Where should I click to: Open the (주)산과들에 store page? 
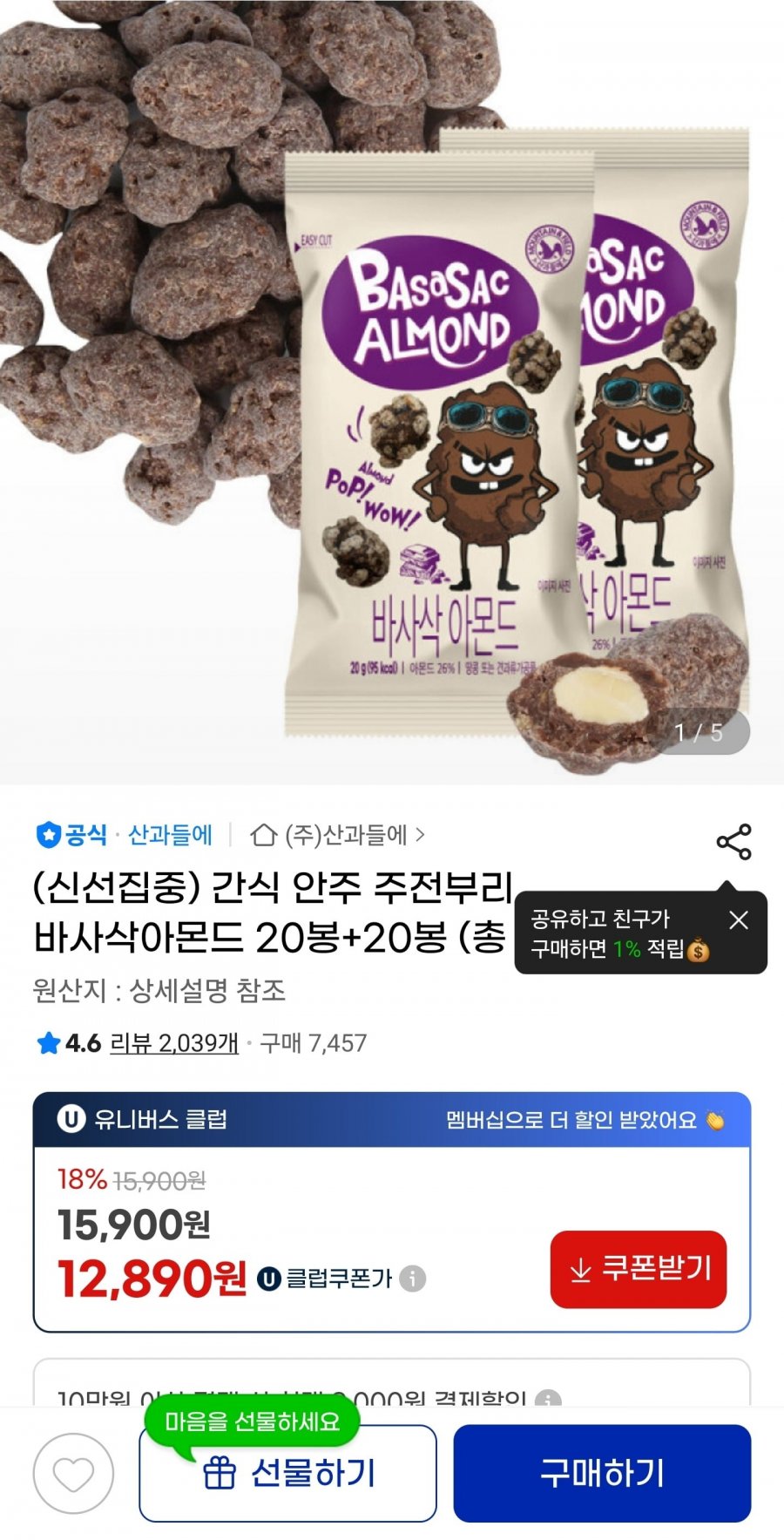click(338, 835)
